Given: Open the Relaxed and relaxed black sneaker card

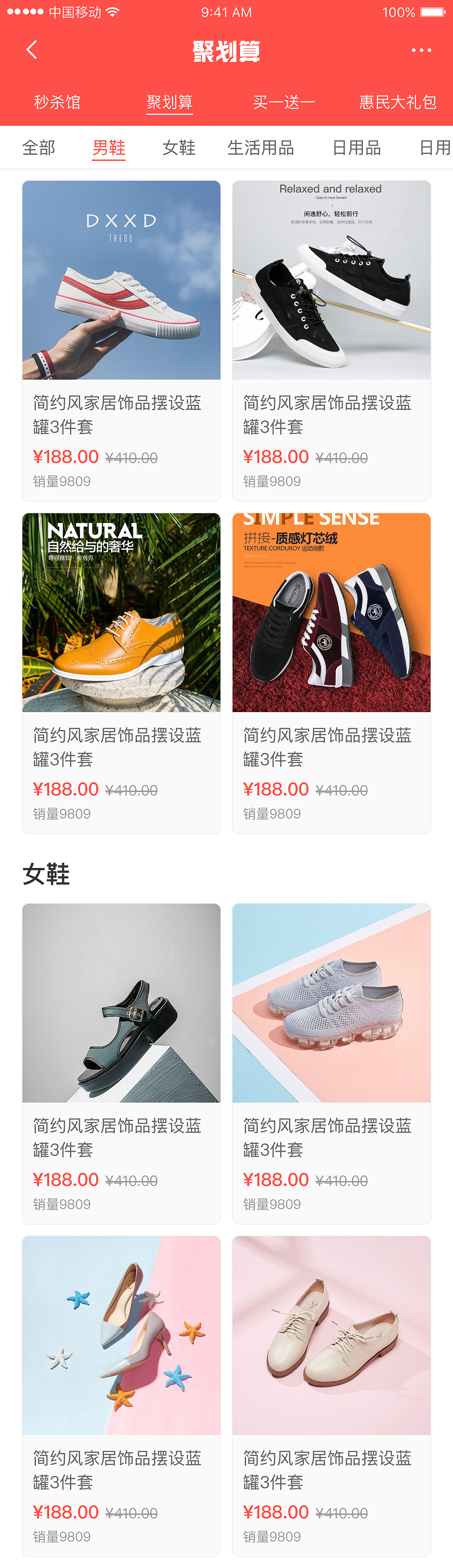Looking at the screenshot, I should [x=331, y=341].
